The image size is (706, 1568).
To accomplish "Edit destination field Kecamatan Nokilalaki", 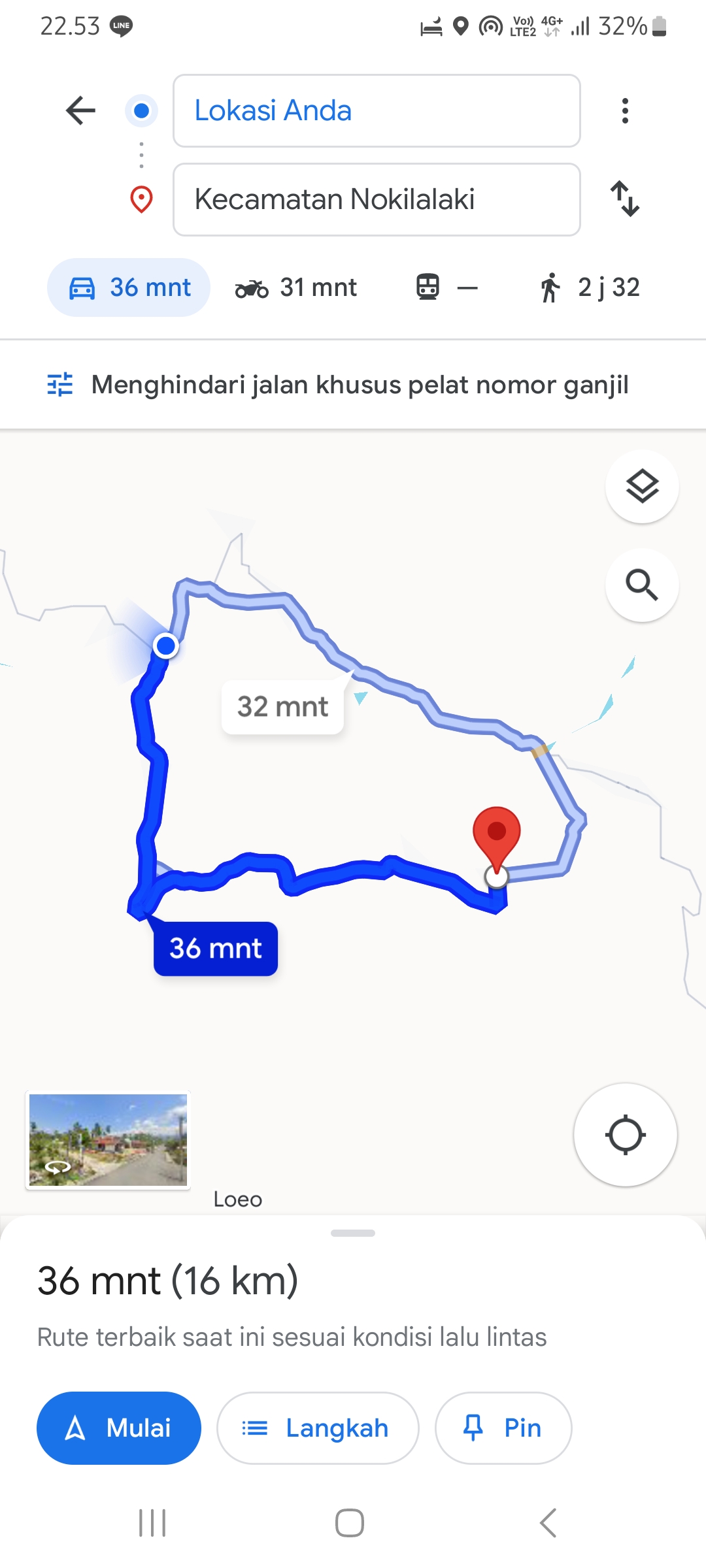I will 377,199.
